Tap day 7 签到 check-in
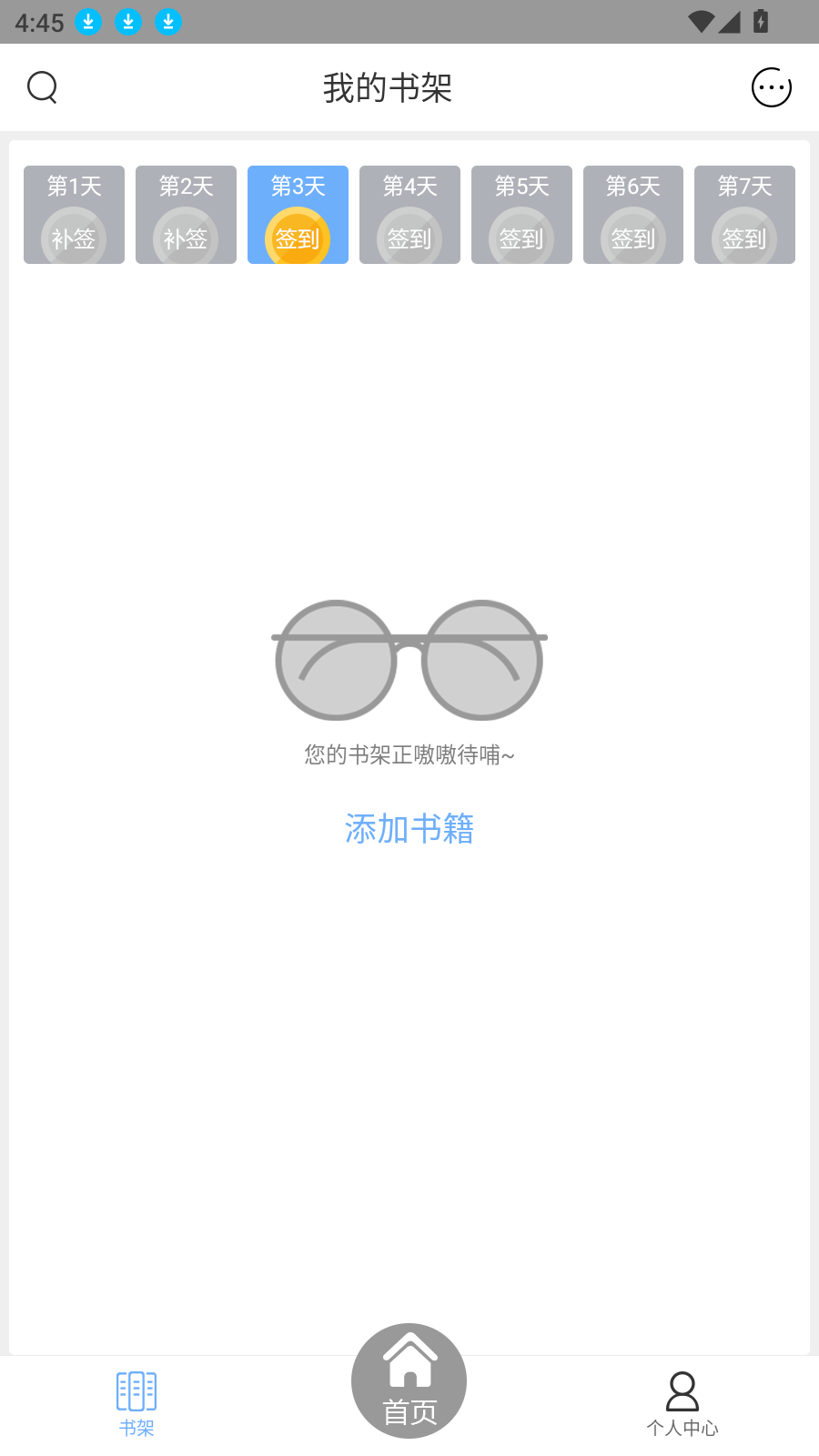This screenshot has width=819, height=1456. point(744,239)
